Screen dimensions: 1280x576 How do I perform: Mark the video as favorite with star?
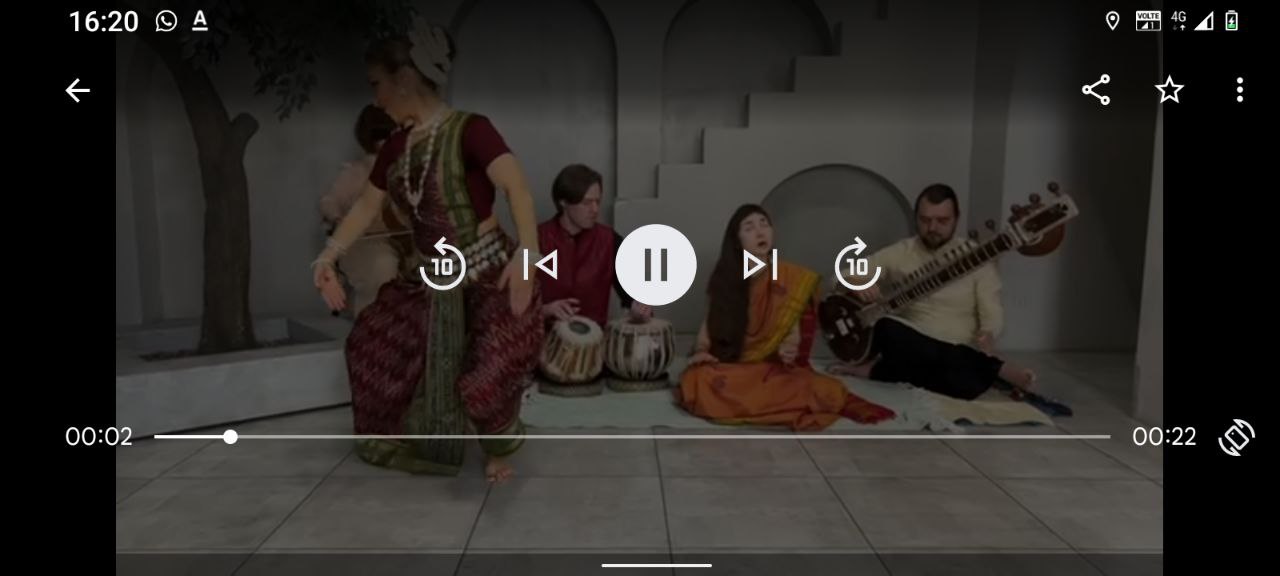[1169, 90]
